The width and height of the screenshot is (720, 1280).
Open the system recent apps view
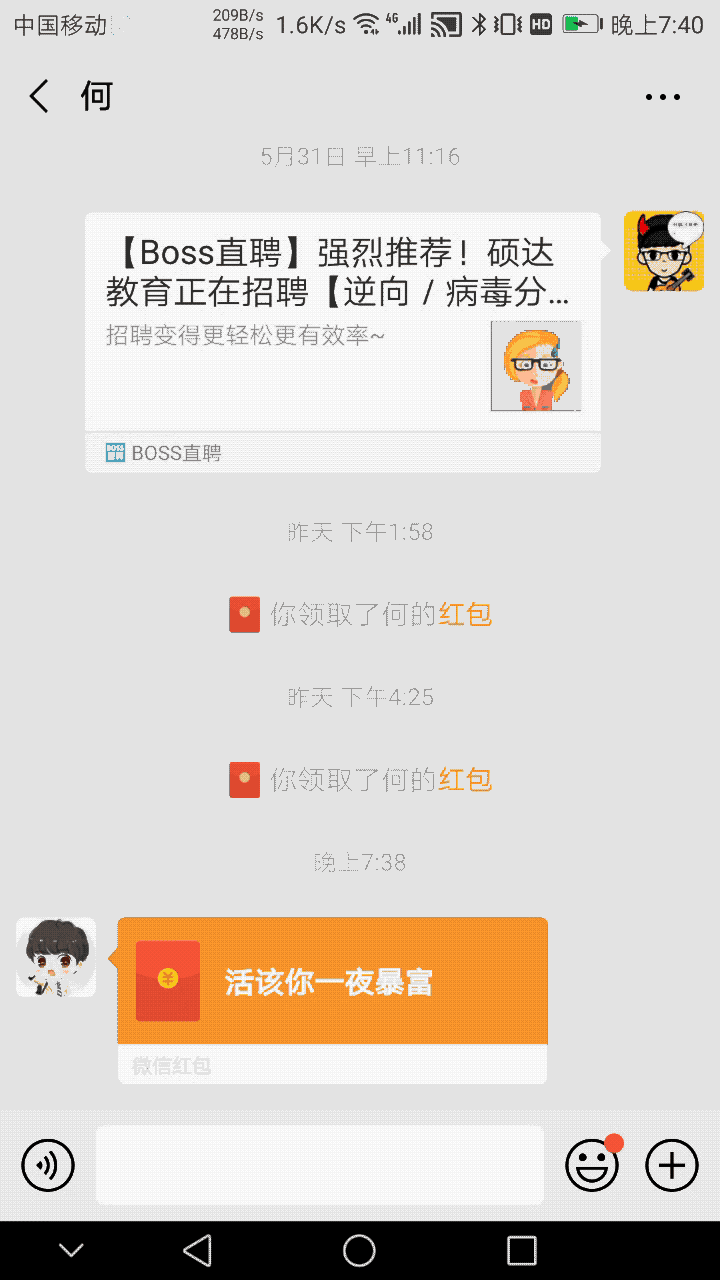click(x=522, y=1250)
